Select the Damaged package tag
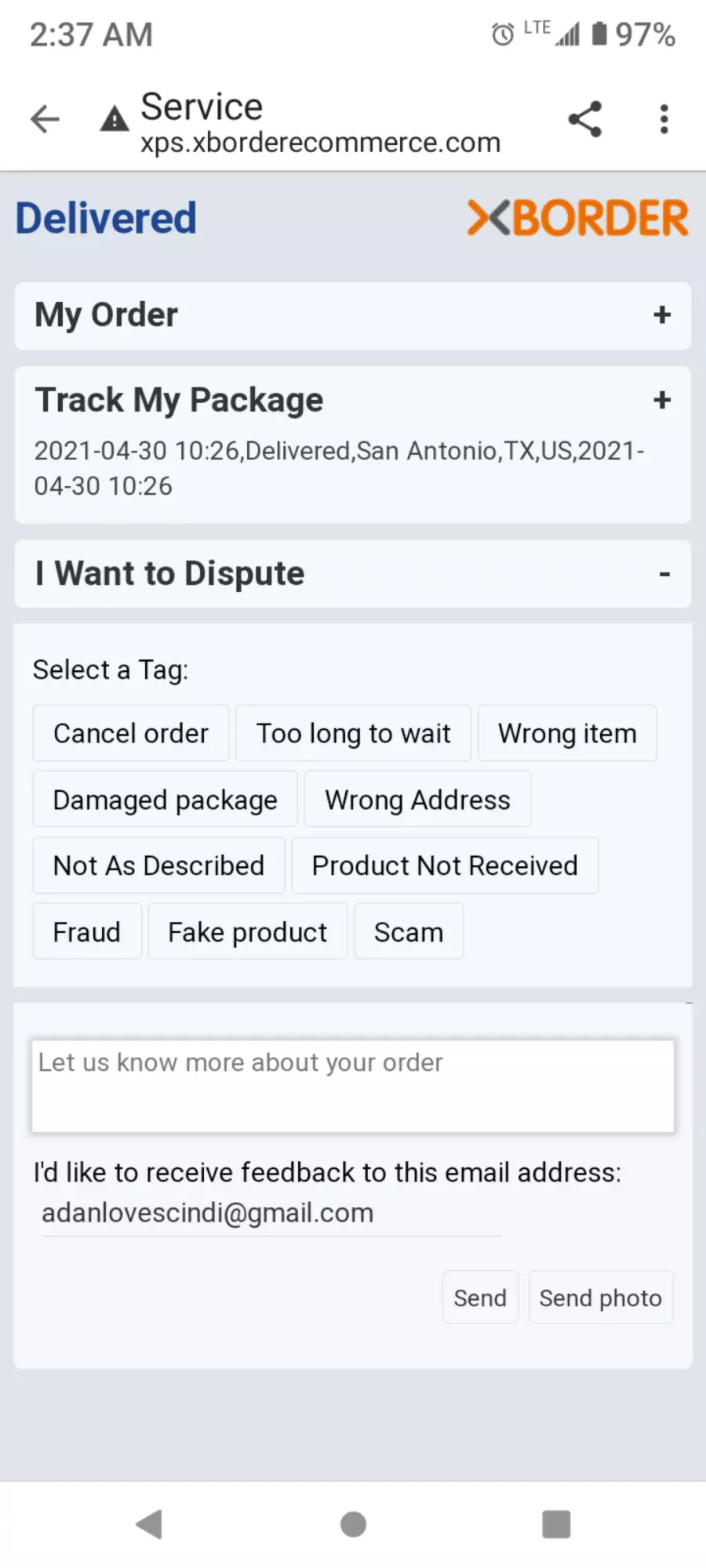 coord(165,800)
